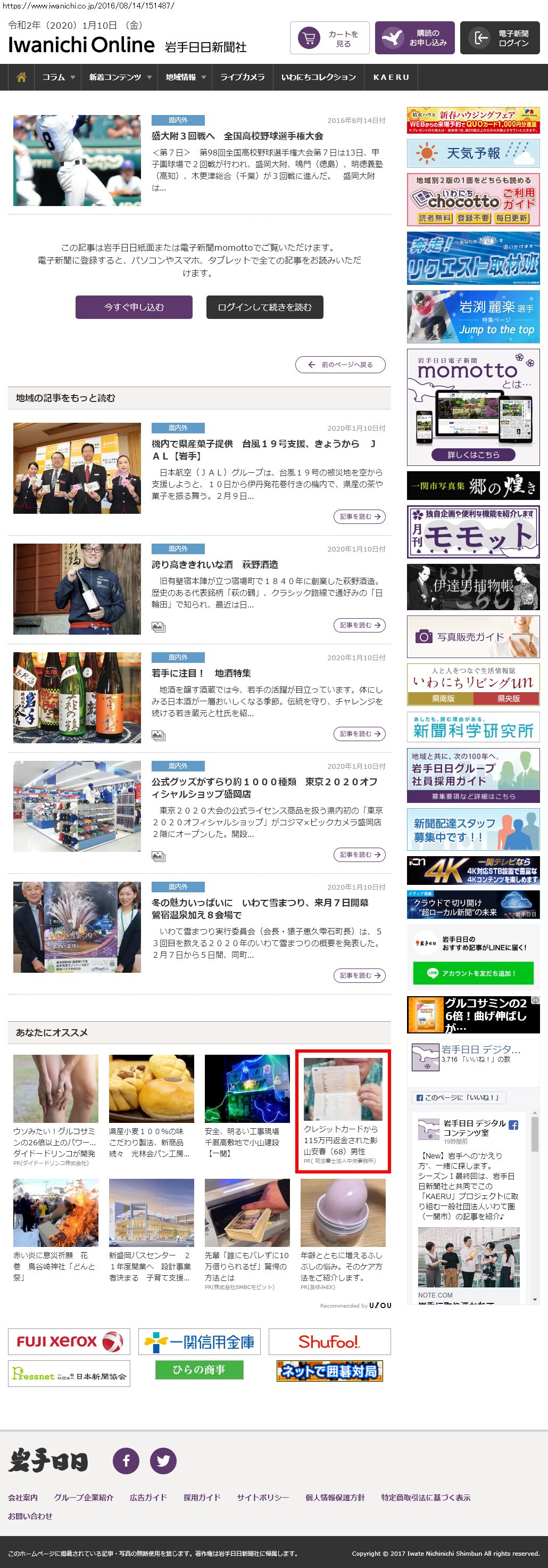Open the 若手に注目！地酒特集 article
Viewport: 548px width, 1568px height.
[x=201, y=673]
